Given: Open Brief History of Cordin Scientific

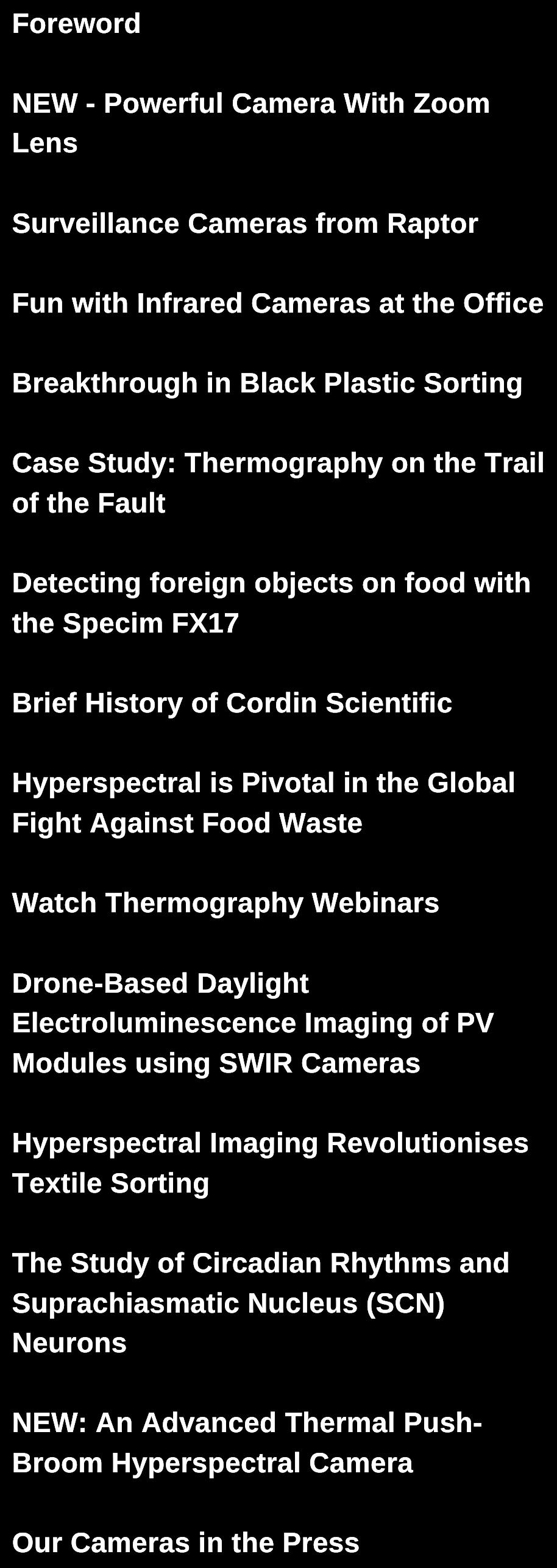Looking at the screenshot, I should point(232,703).
